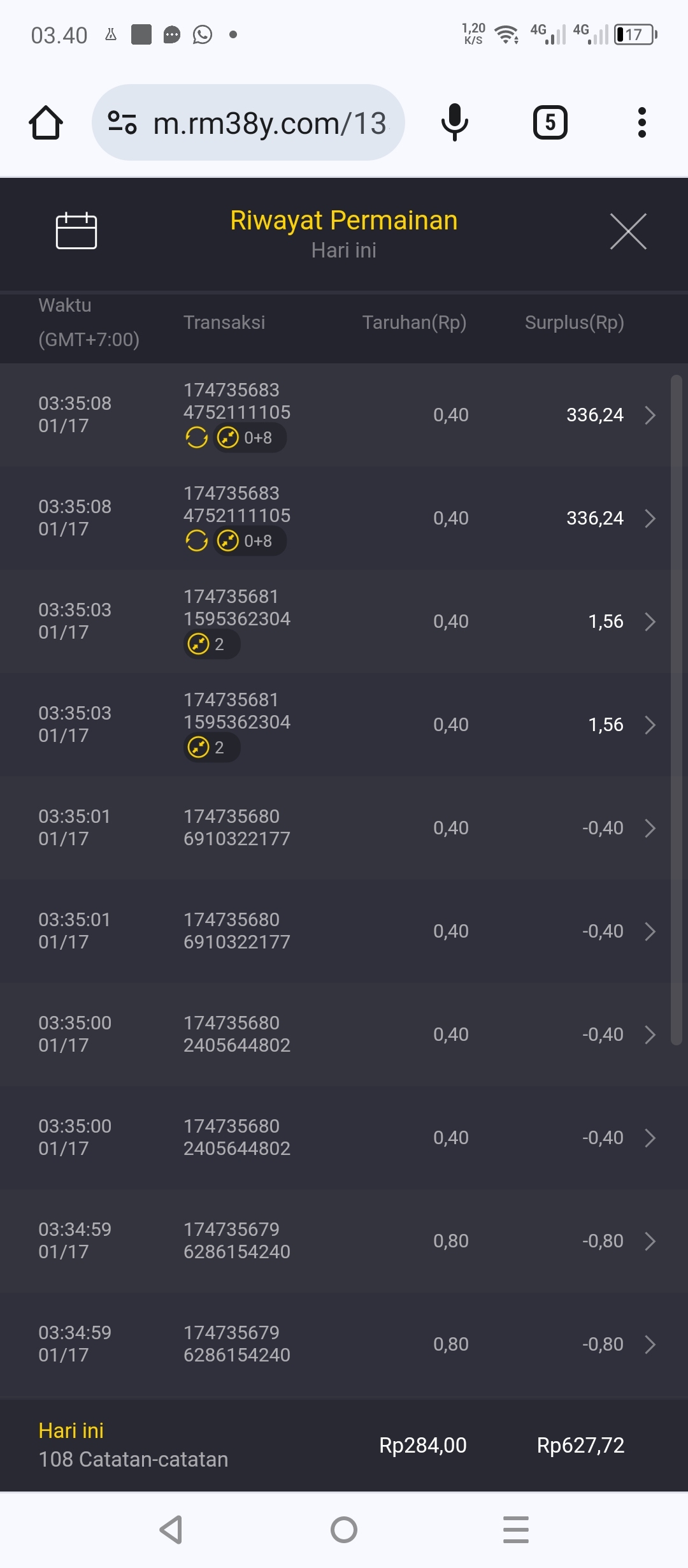Close the Riwayat Permainan panel

628,231
